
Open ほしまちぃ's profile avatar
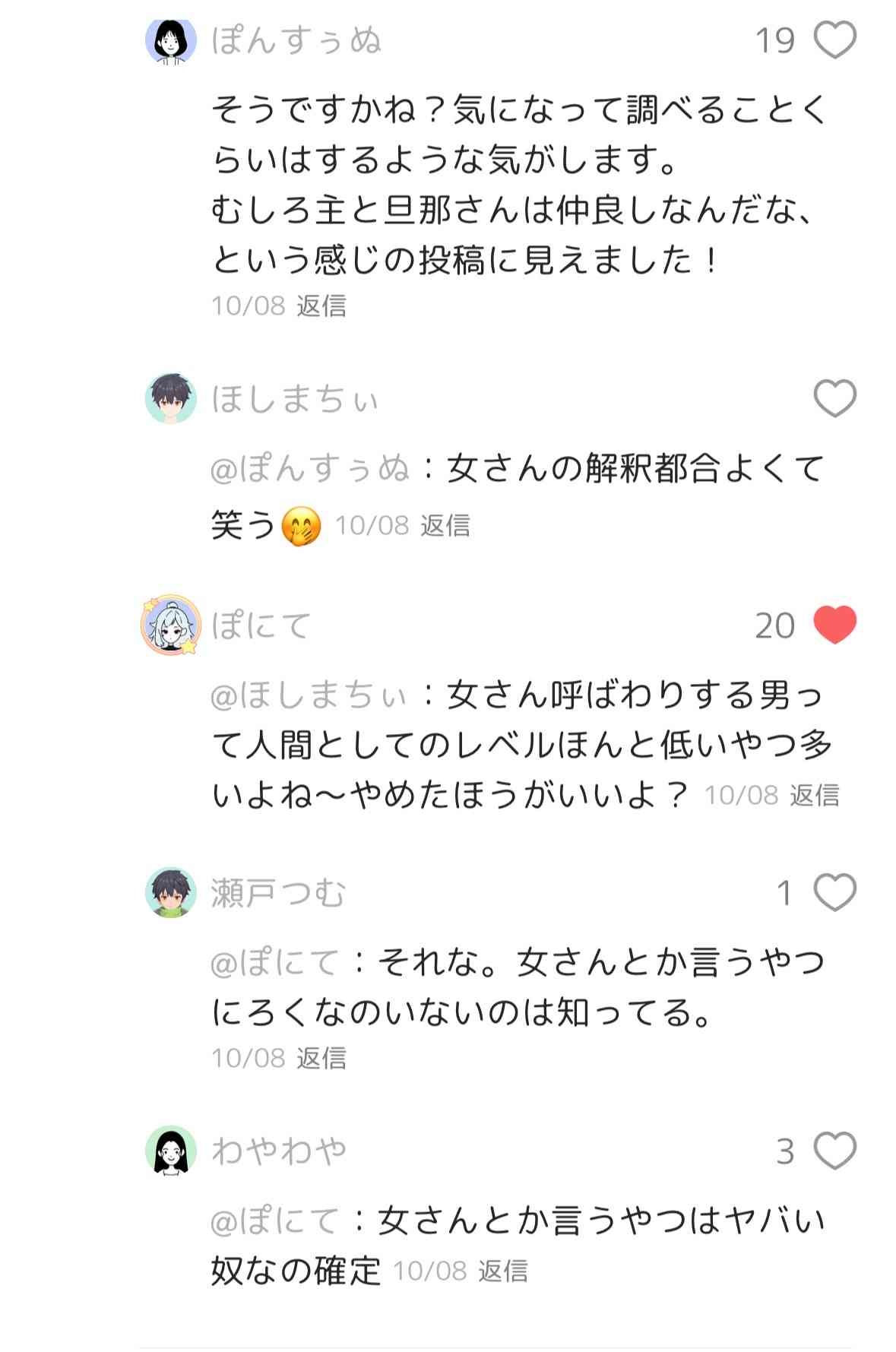(x=171, y=398)
